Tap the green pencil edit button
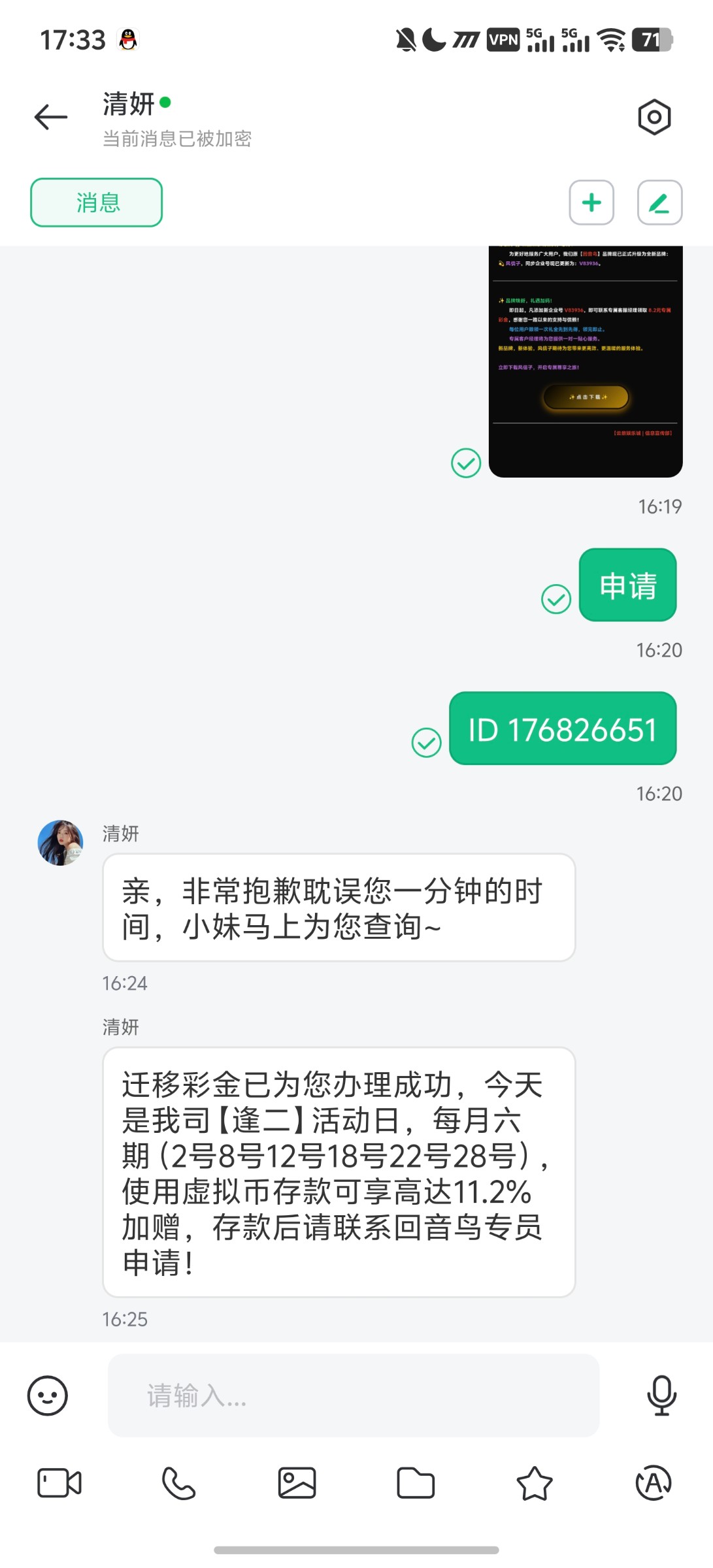Image resolution: width=713 pixels, height=1568 pixels. tap(659, 203)
